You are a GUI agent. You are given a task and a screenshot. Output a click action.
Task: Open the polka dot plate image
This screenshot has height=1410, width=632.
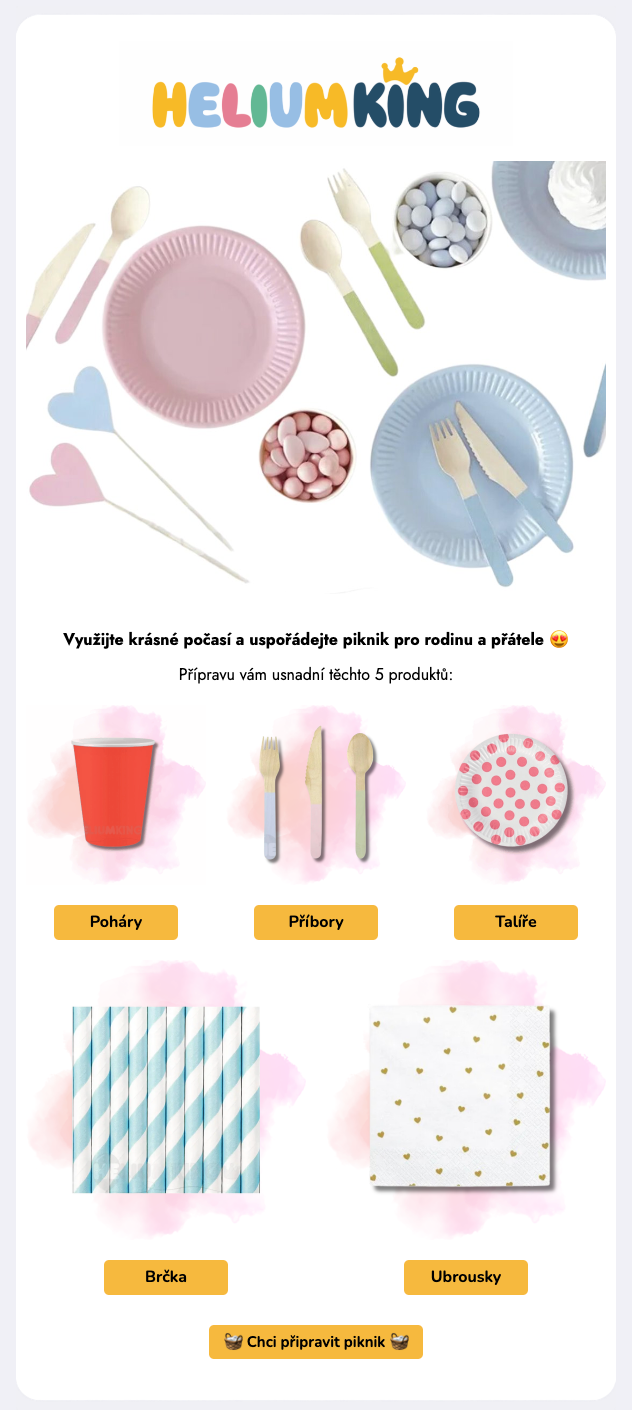pos(513,793)
